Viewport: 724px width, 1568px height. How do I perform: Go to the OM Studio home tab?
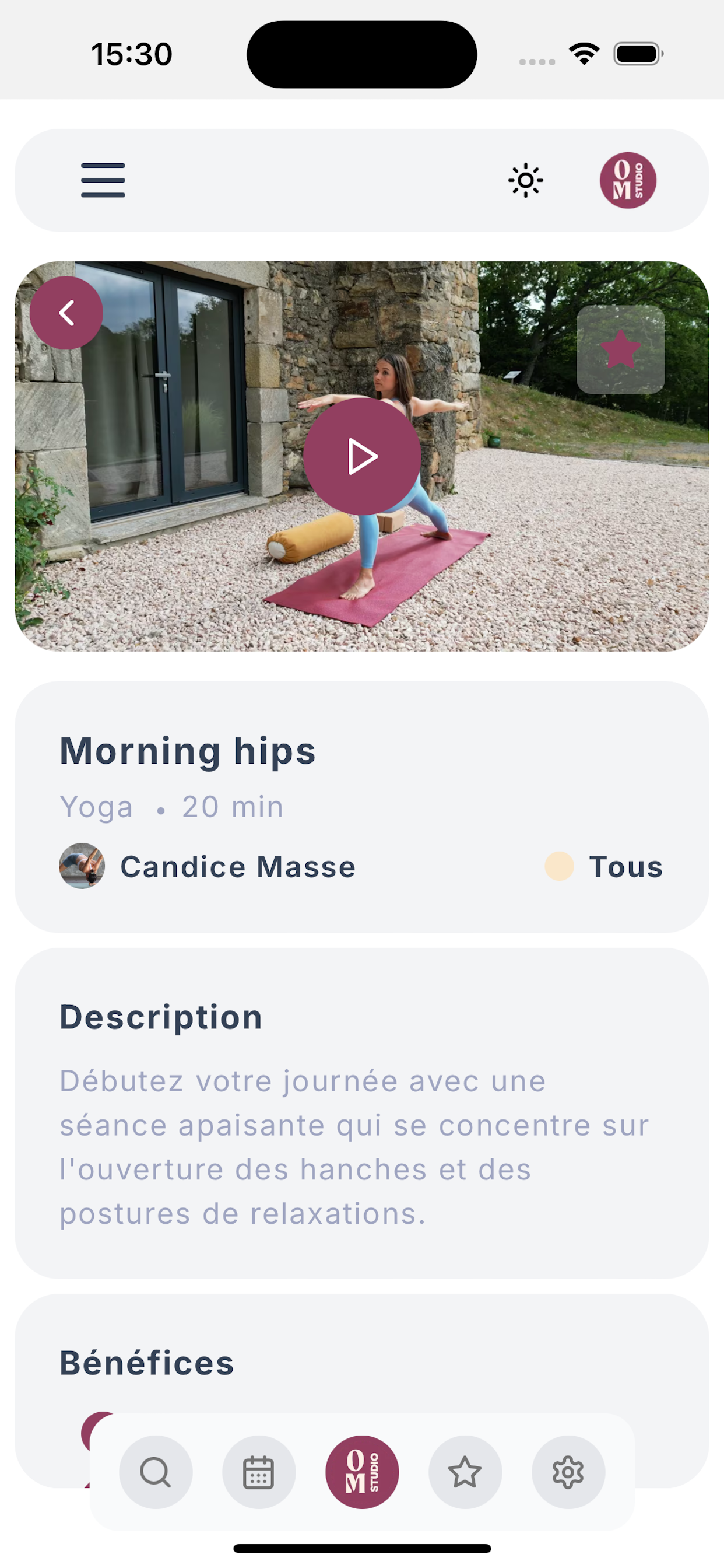pos(362,1472)
